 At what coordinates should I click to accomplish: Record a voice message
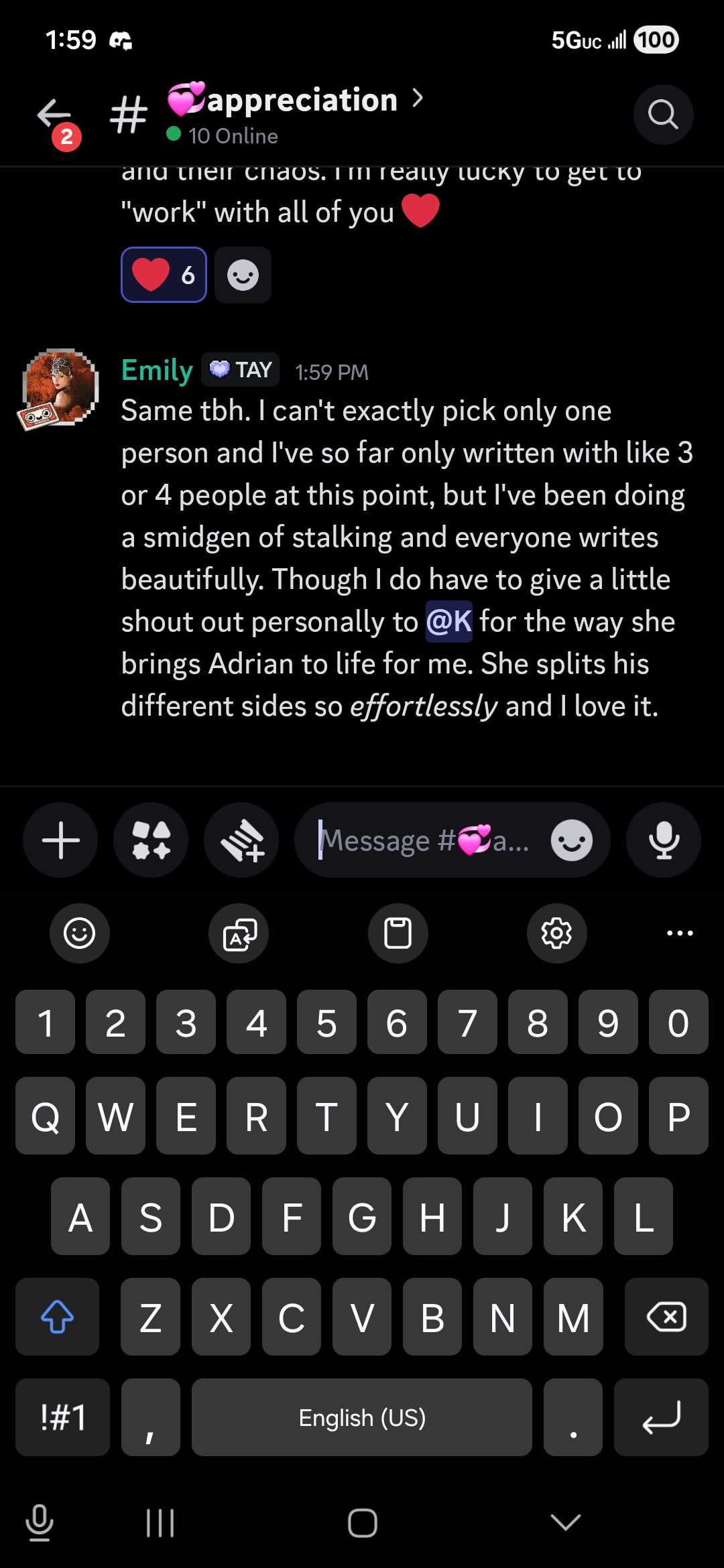[x=663, y=840]
